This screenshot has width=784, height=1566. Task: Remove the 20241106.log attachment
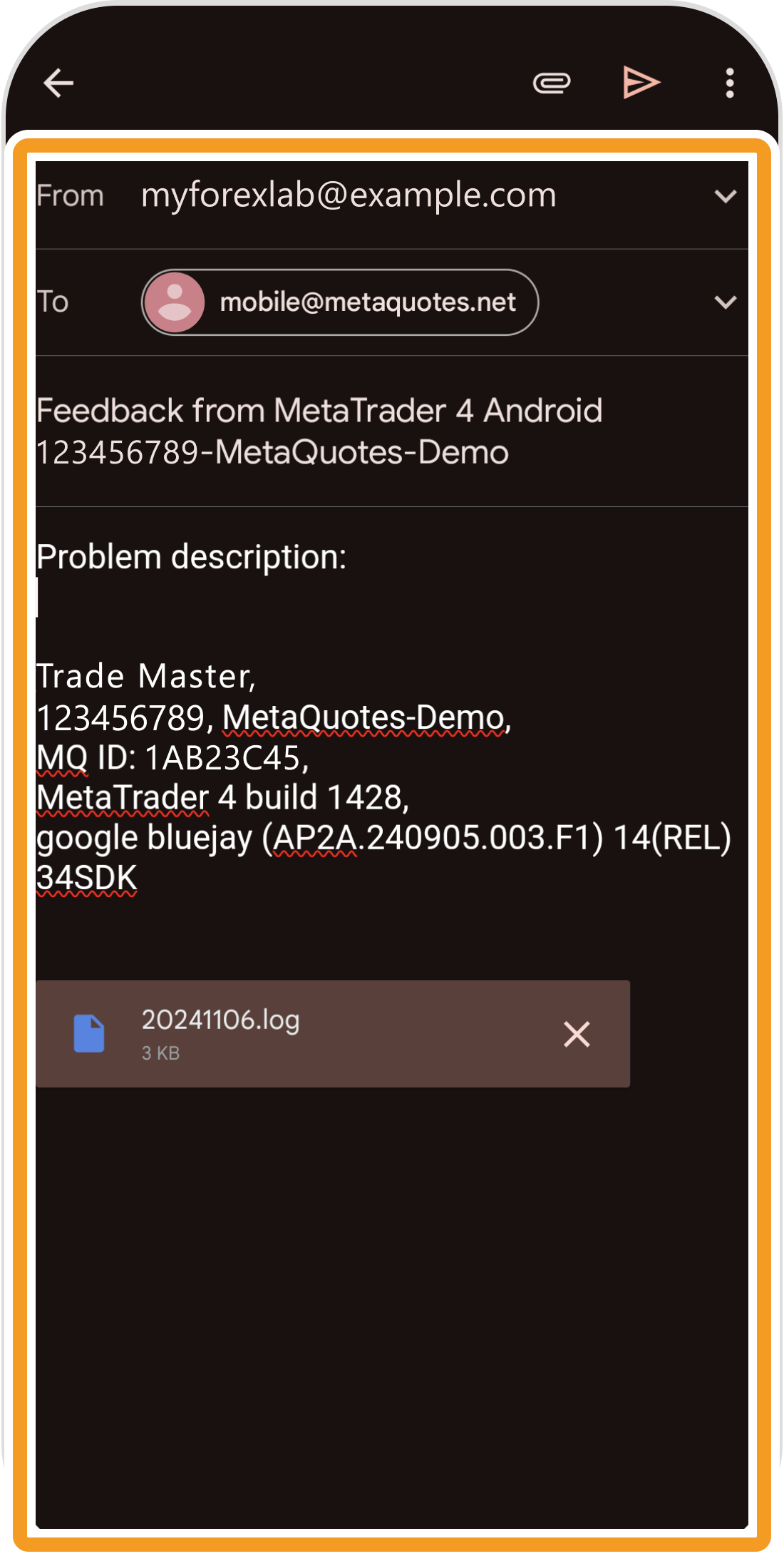576,1034
